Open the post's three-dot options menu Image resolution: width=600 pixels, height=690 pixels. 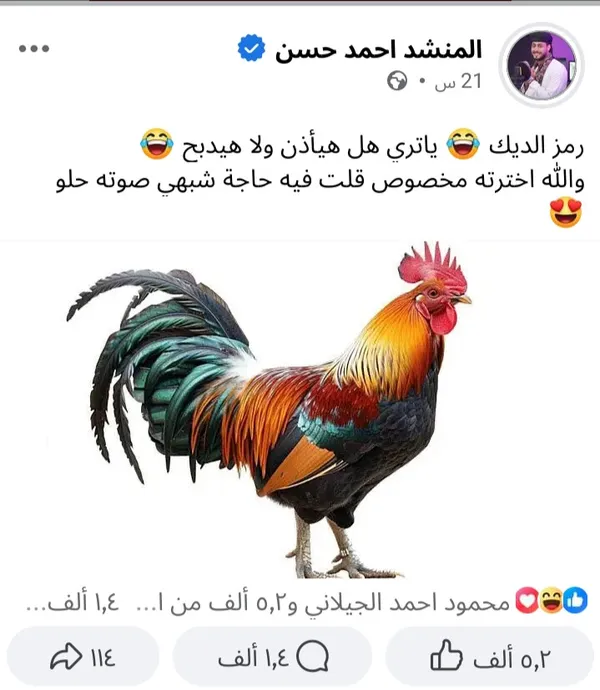(33, 48)
